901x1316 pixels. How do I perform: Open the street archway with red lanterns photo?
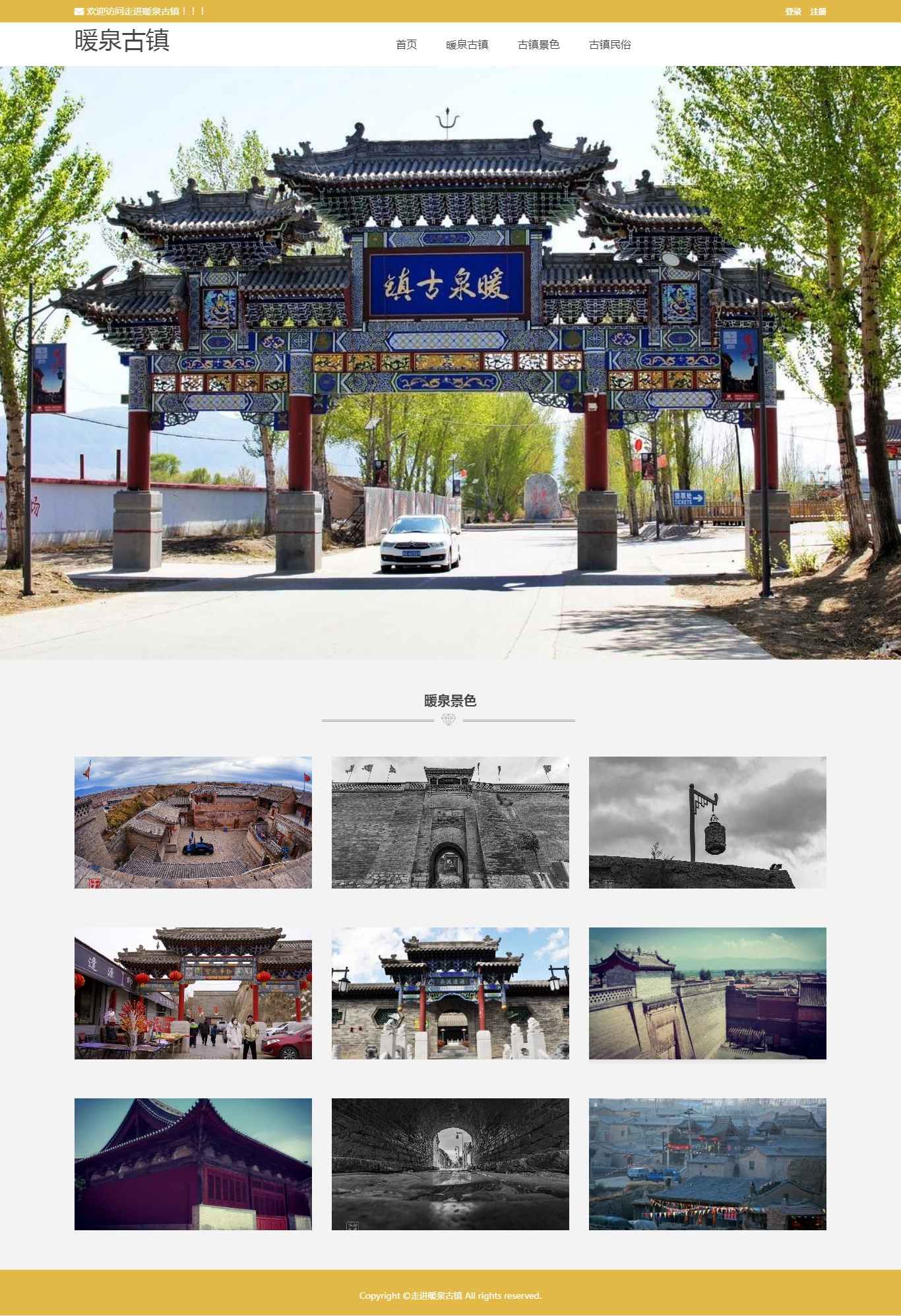coord(193,993)
